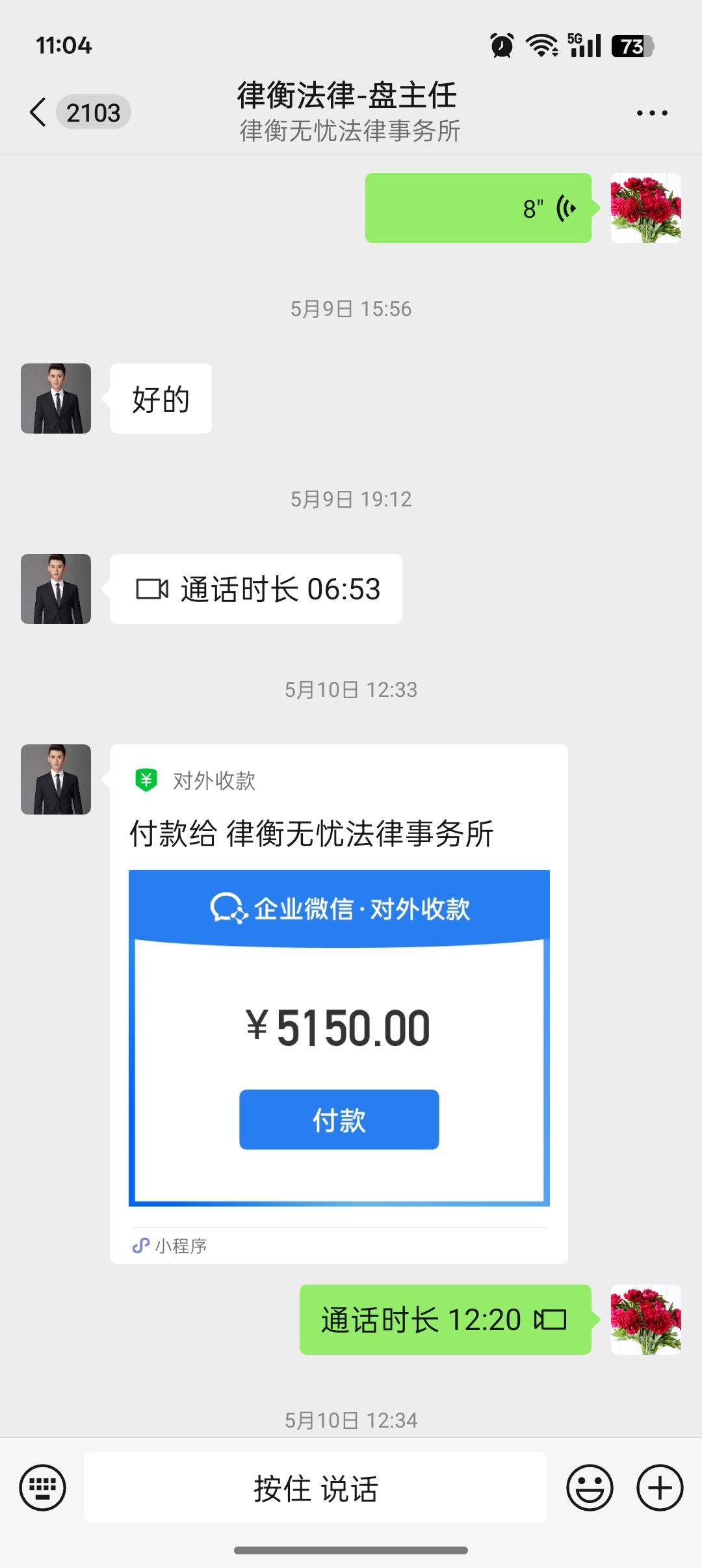Open the plus attachments menu
The width and height of the screenshot is (702, 1568).
[x=659, y=1487]
